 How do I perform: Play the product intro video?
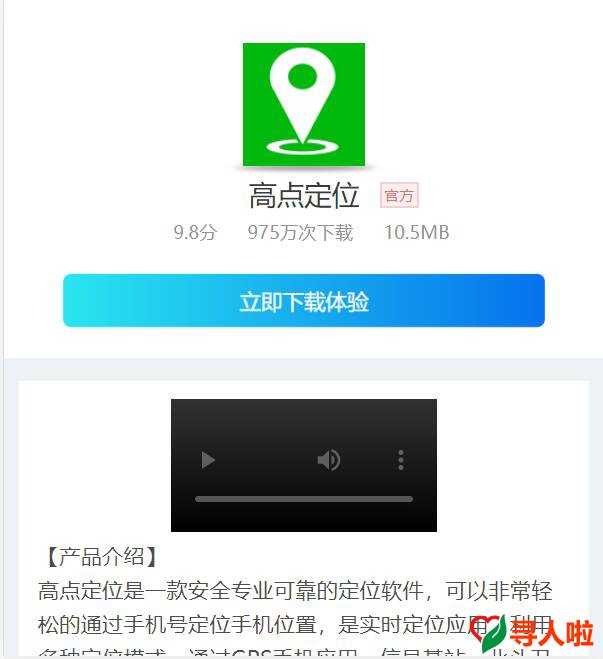(208, 460)
